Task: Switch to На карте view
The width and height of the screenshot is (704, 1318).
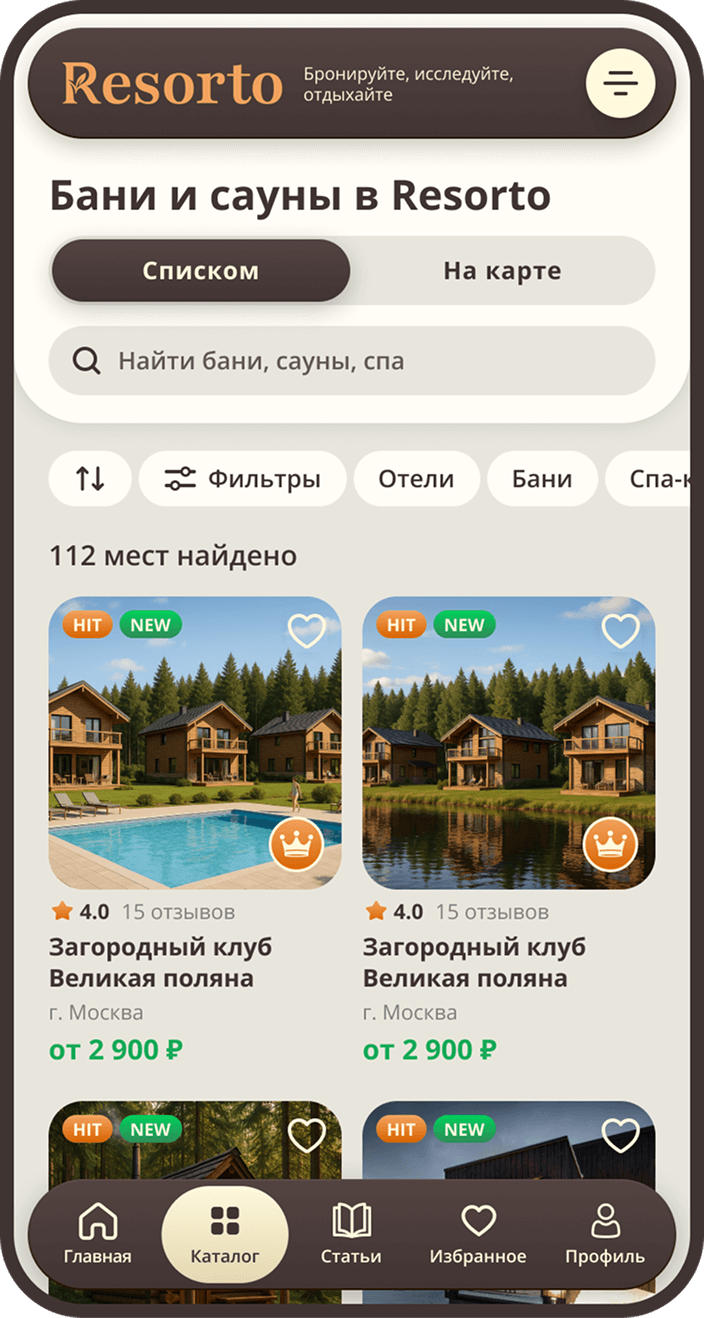Action: 502,271
